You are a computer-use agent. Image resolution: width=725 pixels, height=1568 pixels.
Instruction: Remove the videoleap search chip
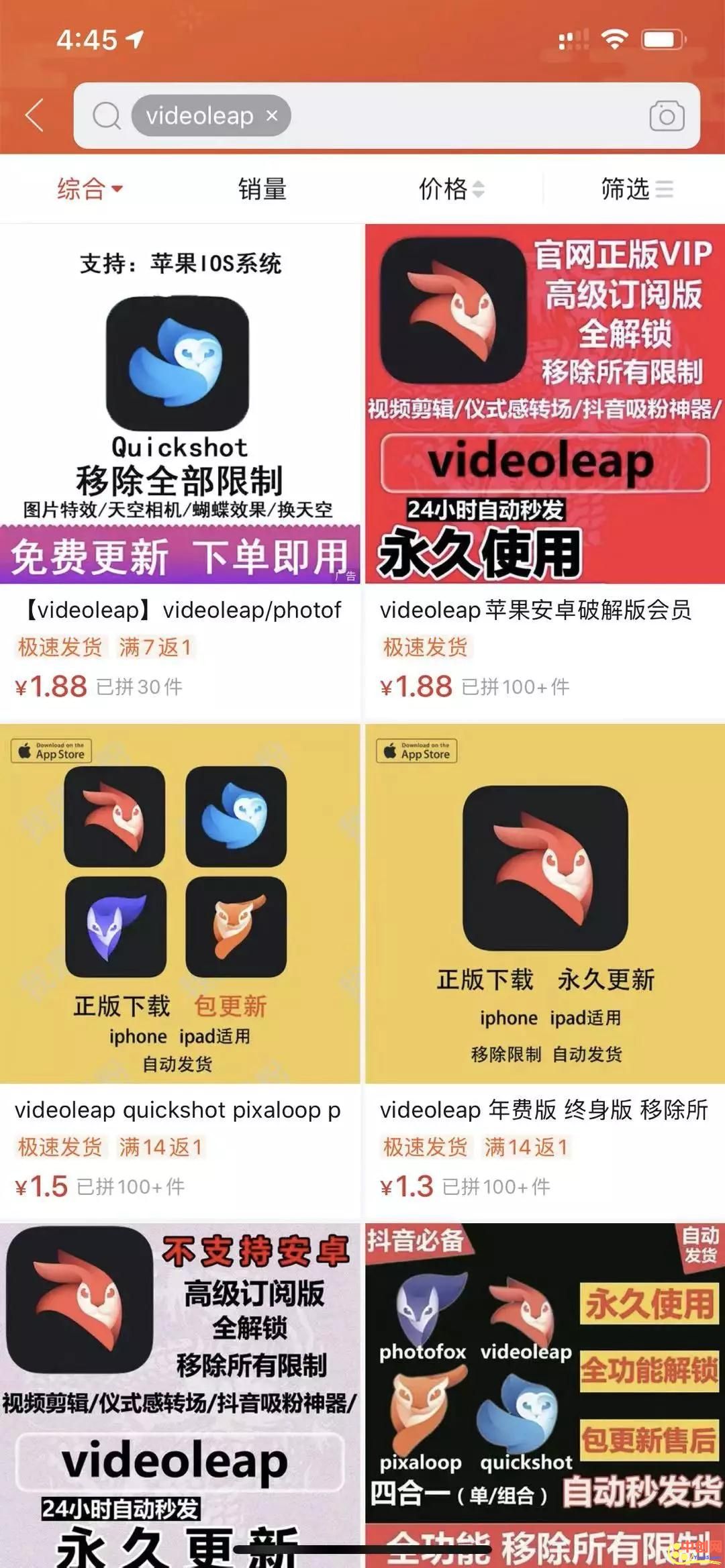click(x=272, y=116)
